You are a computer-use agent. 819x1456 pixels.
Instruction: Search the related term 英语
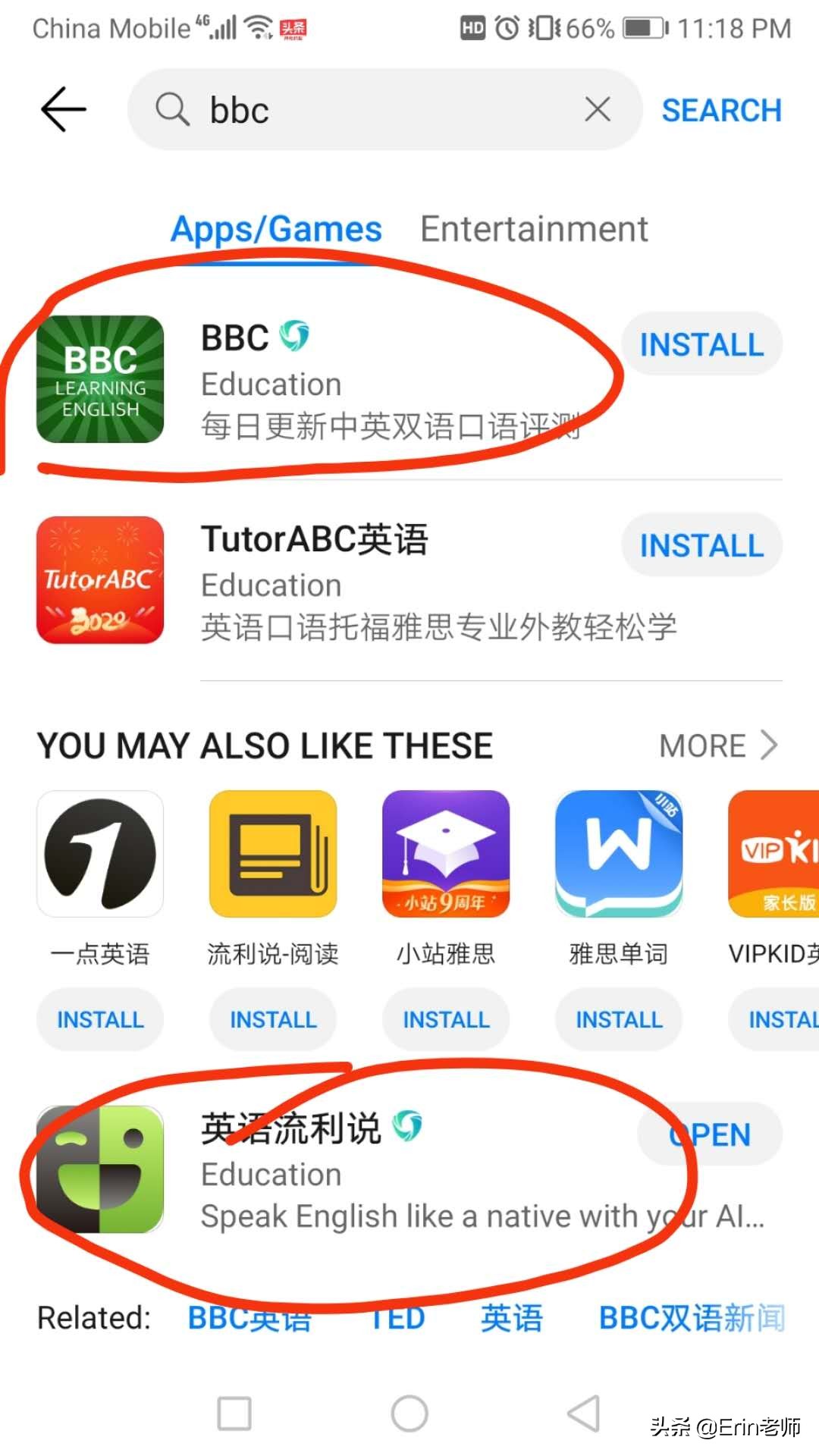tap(512, 1318)
